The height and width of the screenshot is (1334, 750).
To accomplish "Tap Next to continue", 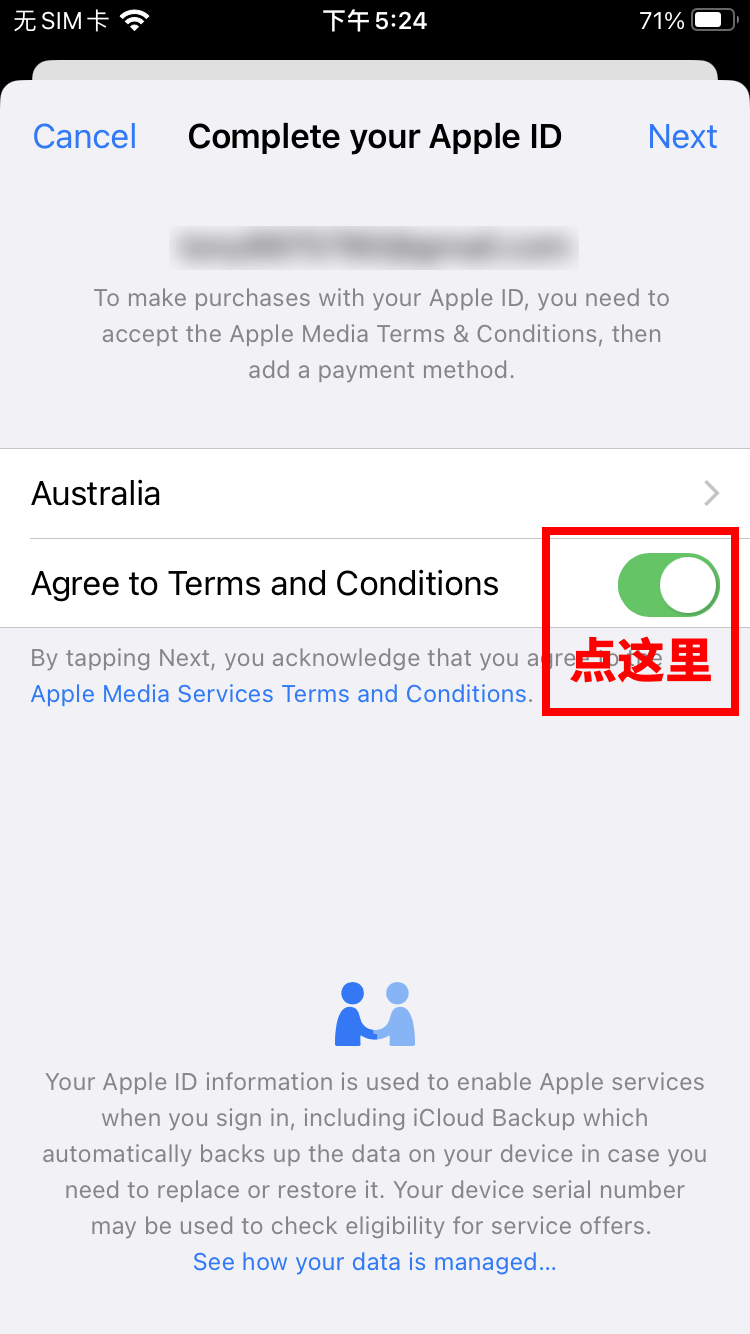I will [x=682, y=136].
